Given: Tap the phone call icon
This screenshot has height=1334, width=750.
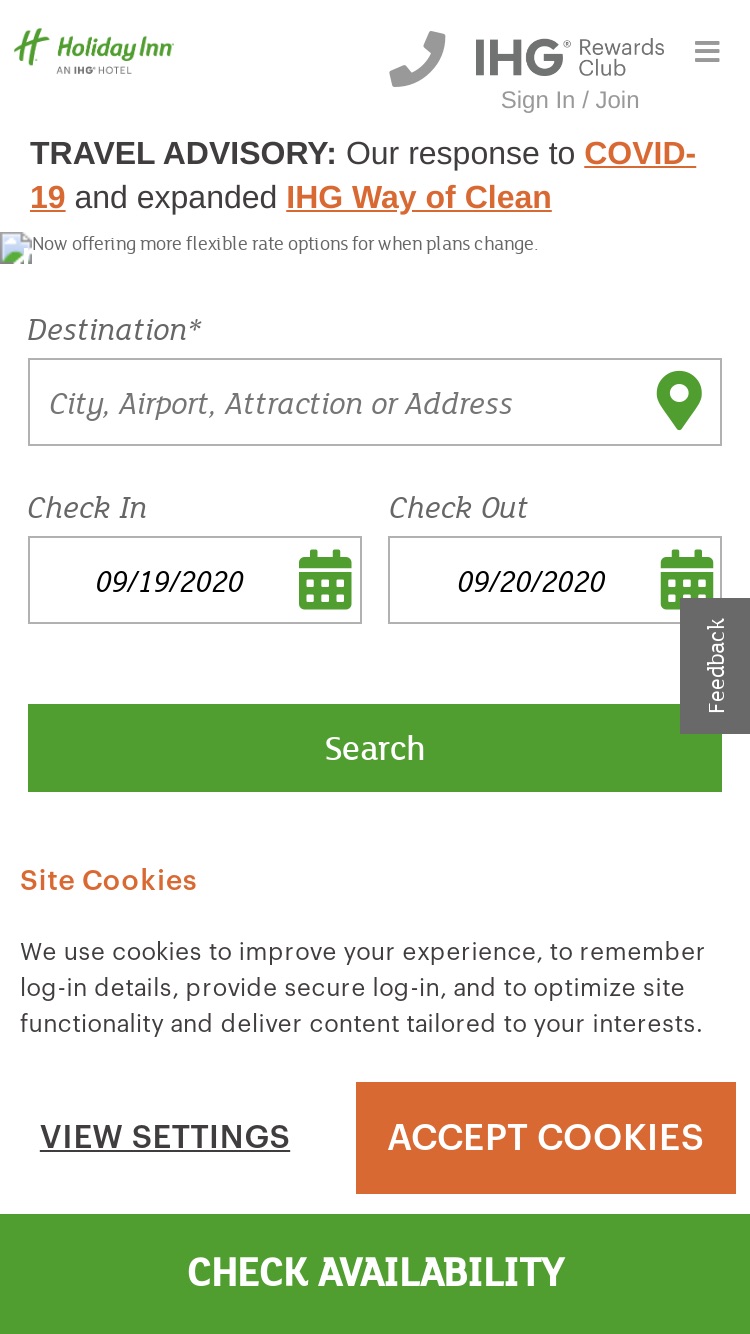Looking at the screenshot, I should click(x=417, y=59).
